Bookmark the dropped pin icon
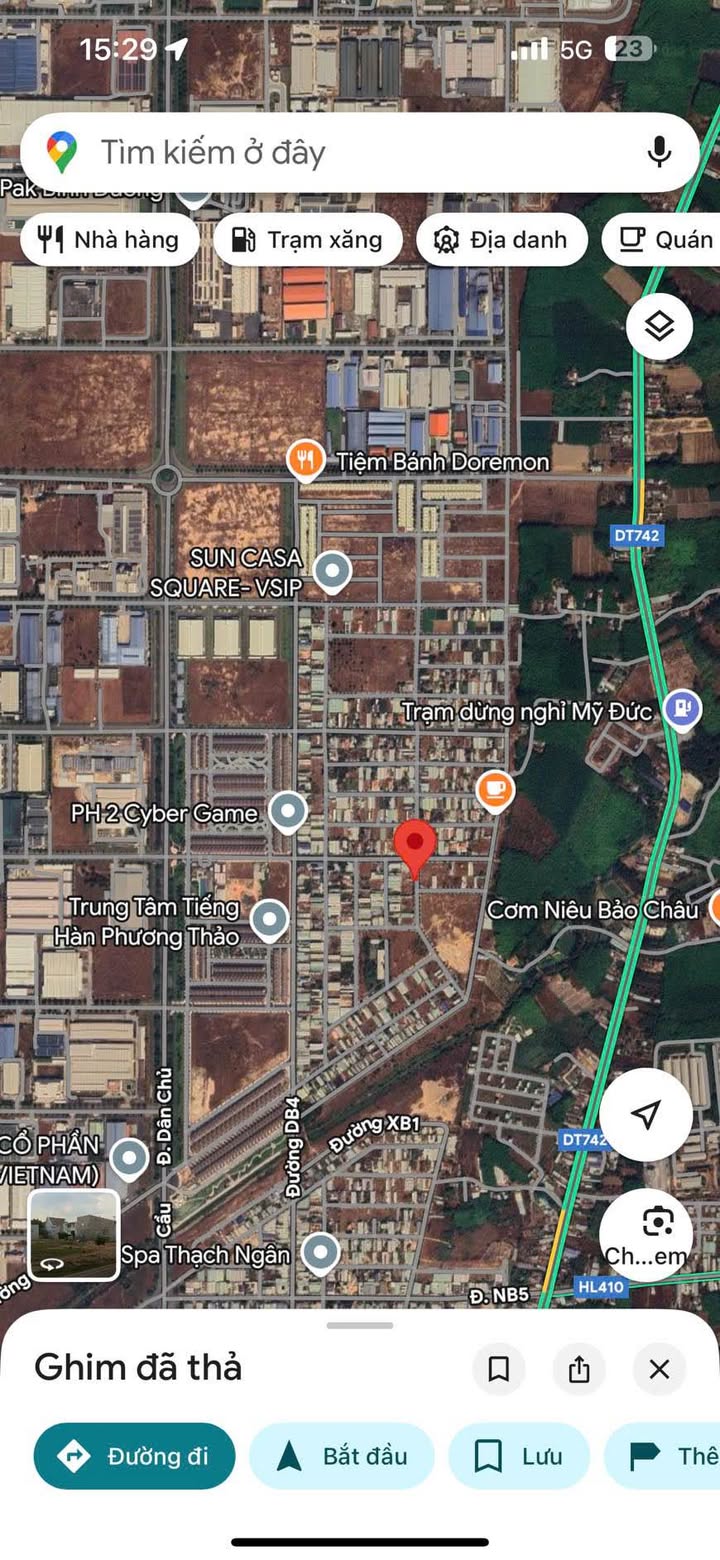This screenshot has height=1560, width=720. pyautogui.click(x=498, y=1369)
